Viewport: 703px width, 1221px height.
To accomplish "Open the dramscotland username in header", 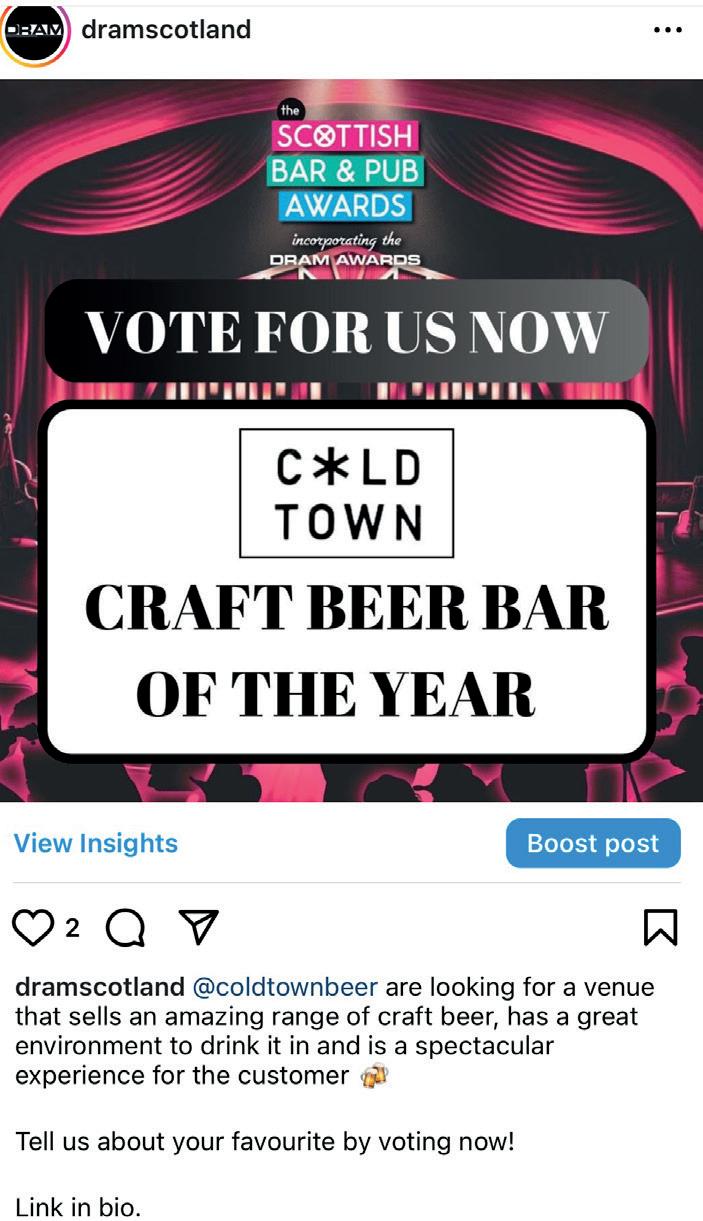I will point(165,30).
